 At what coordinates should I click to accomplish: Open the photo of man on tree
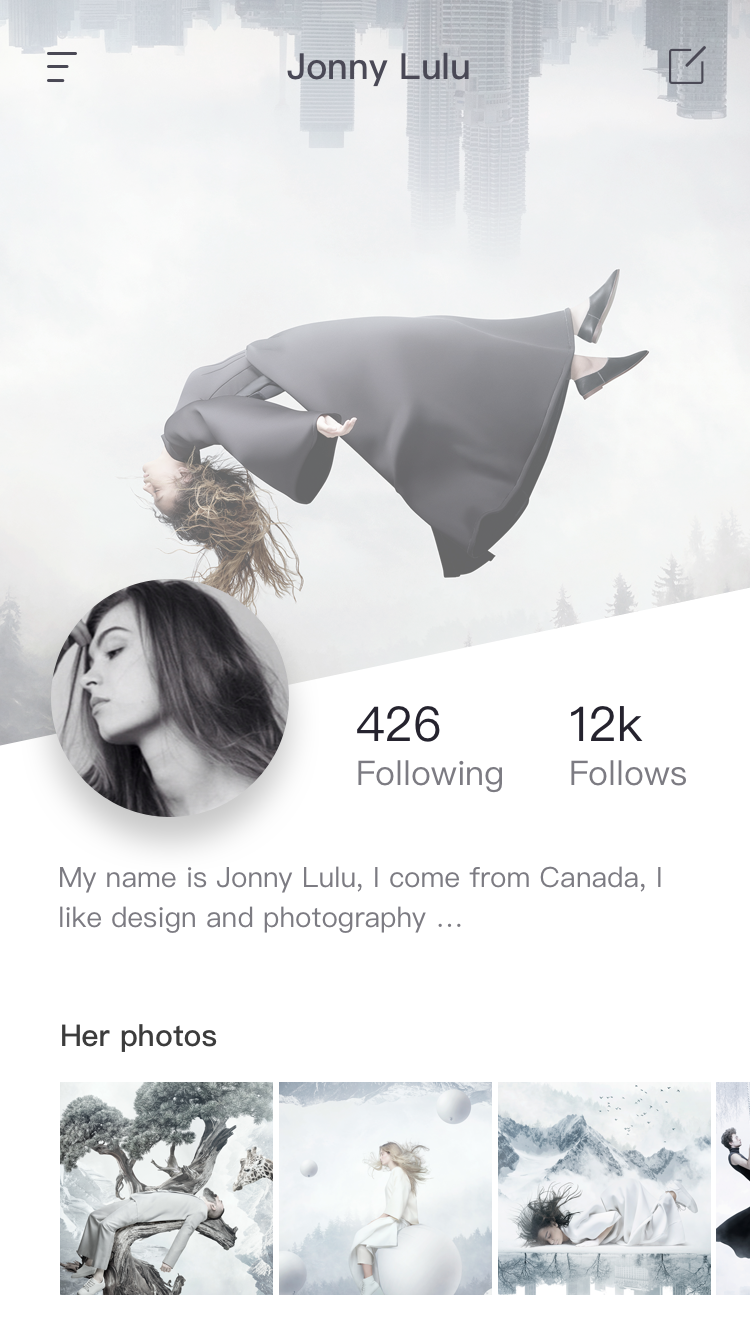pyautogui.click(x=166, y=1188)
